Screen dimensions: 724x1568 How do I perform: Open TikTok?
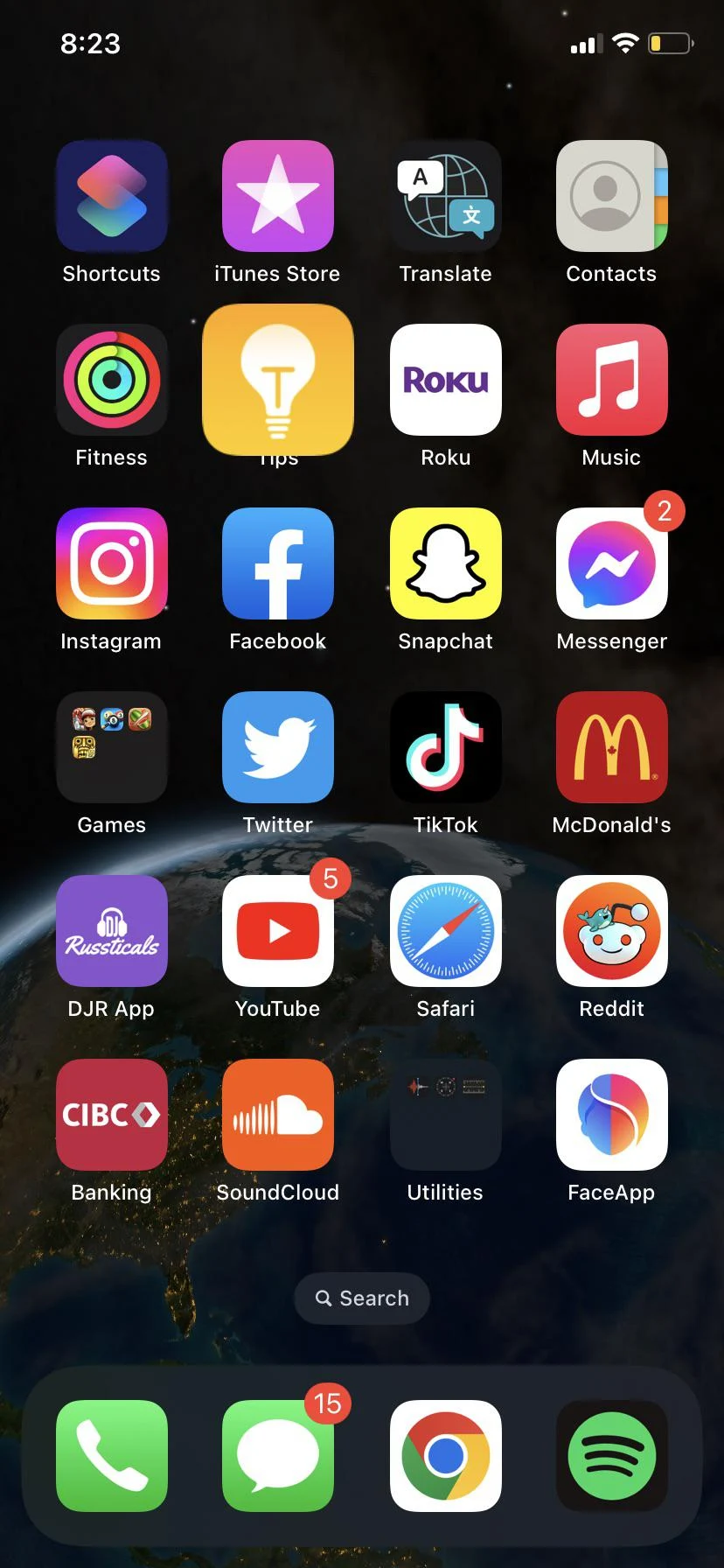(445, 747)
